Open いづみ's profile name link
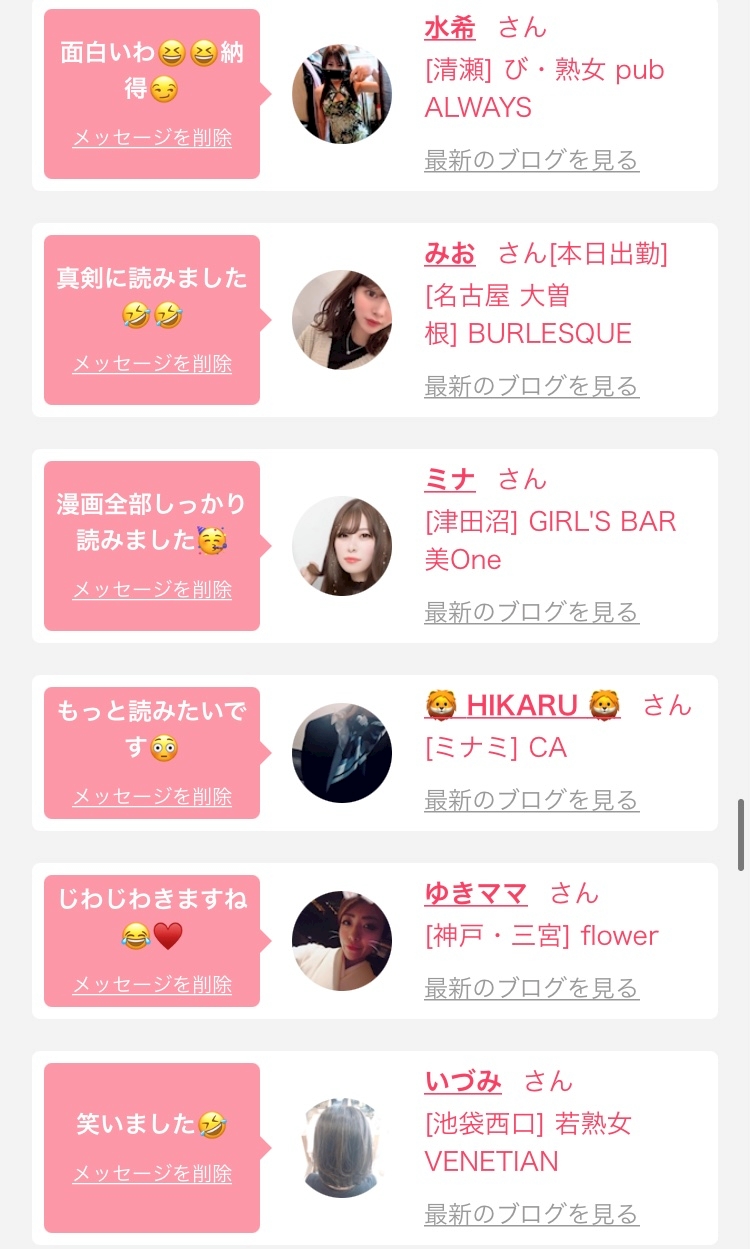Screen dimensions: 750x1249 pyautogui.click(x=463, y=1082)
